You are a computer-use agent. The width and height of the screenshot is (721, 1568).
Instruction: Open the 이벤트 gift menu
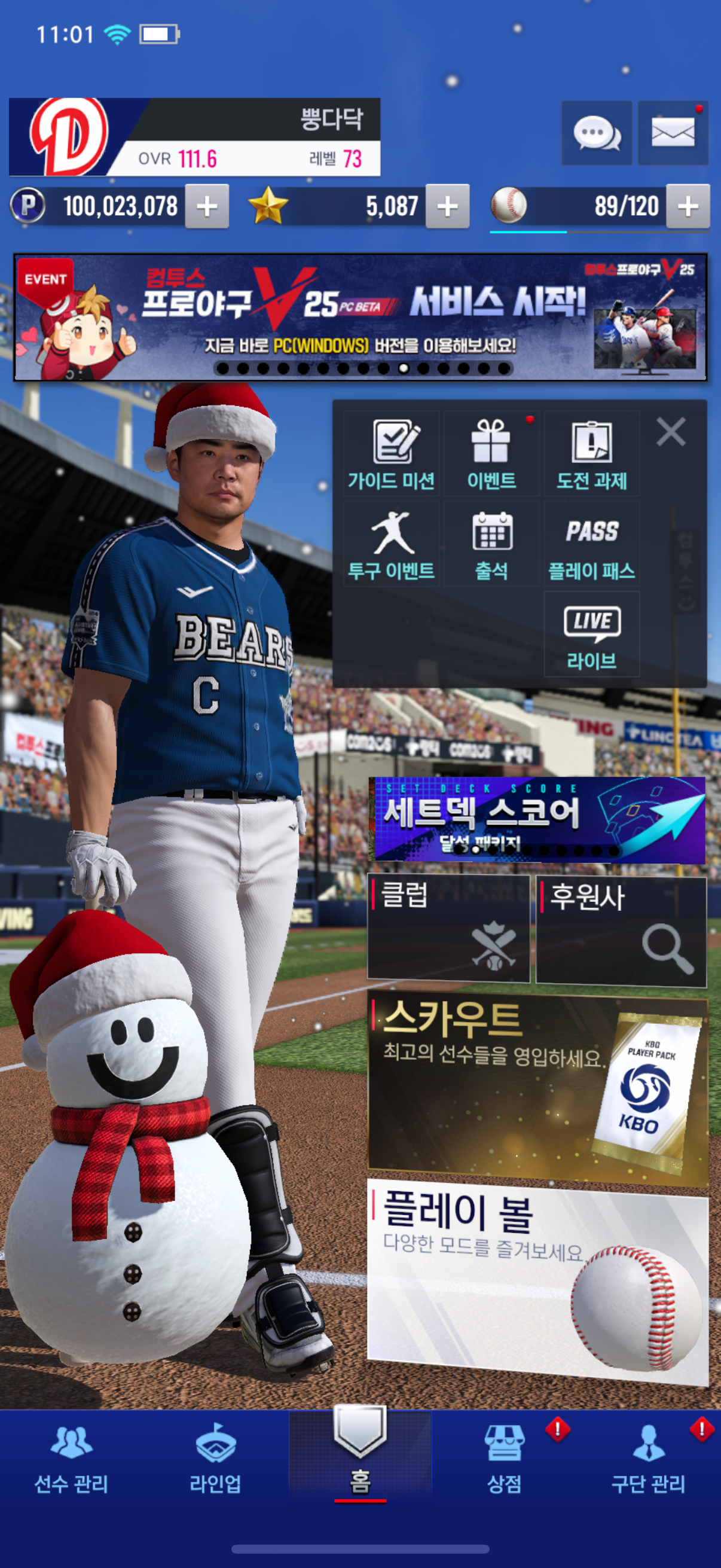(491, 454)
